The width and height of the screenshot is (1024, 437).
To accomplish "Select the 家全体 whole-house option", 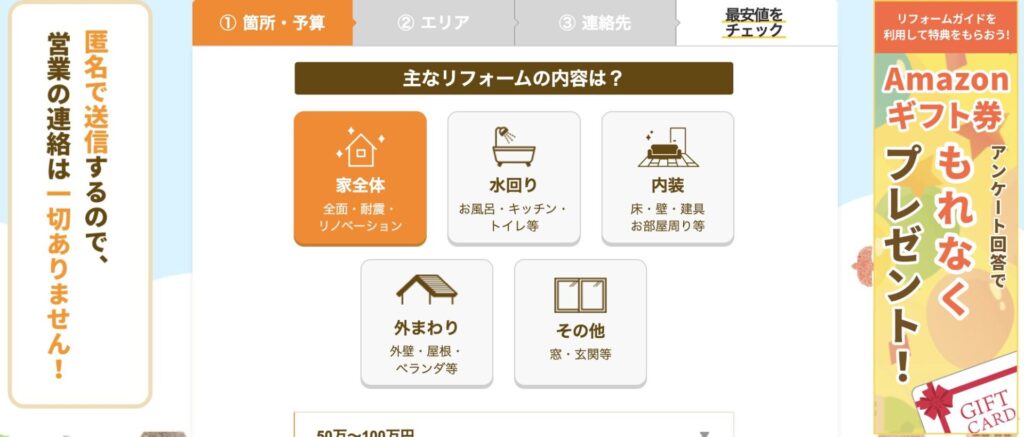I will coord(360,178).
